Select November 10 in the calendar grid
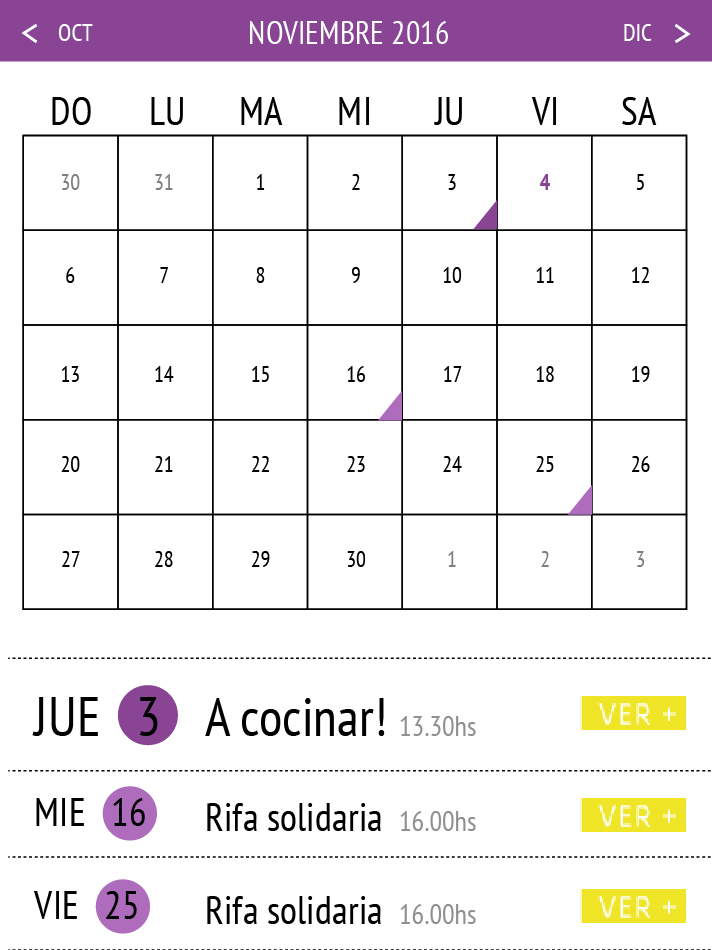712x950 pixels. coord(451,277)
